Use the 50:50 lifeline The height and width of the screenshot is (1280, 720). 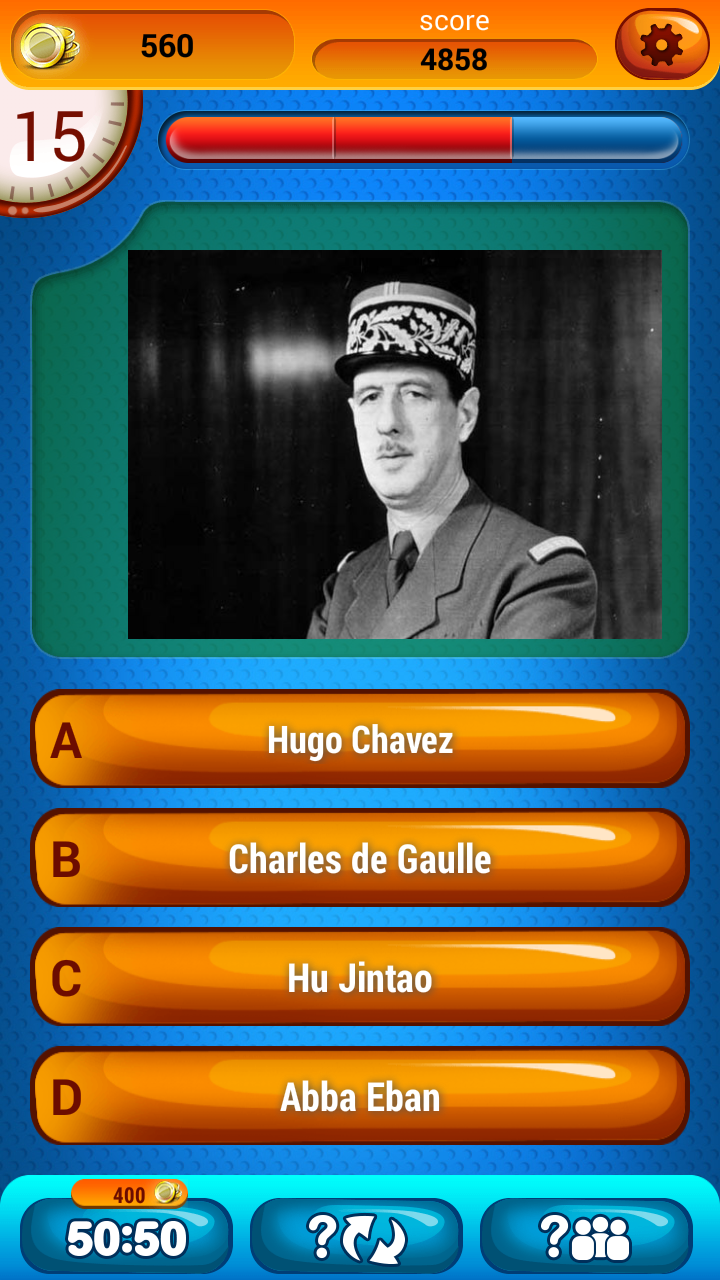(126, 1236)
